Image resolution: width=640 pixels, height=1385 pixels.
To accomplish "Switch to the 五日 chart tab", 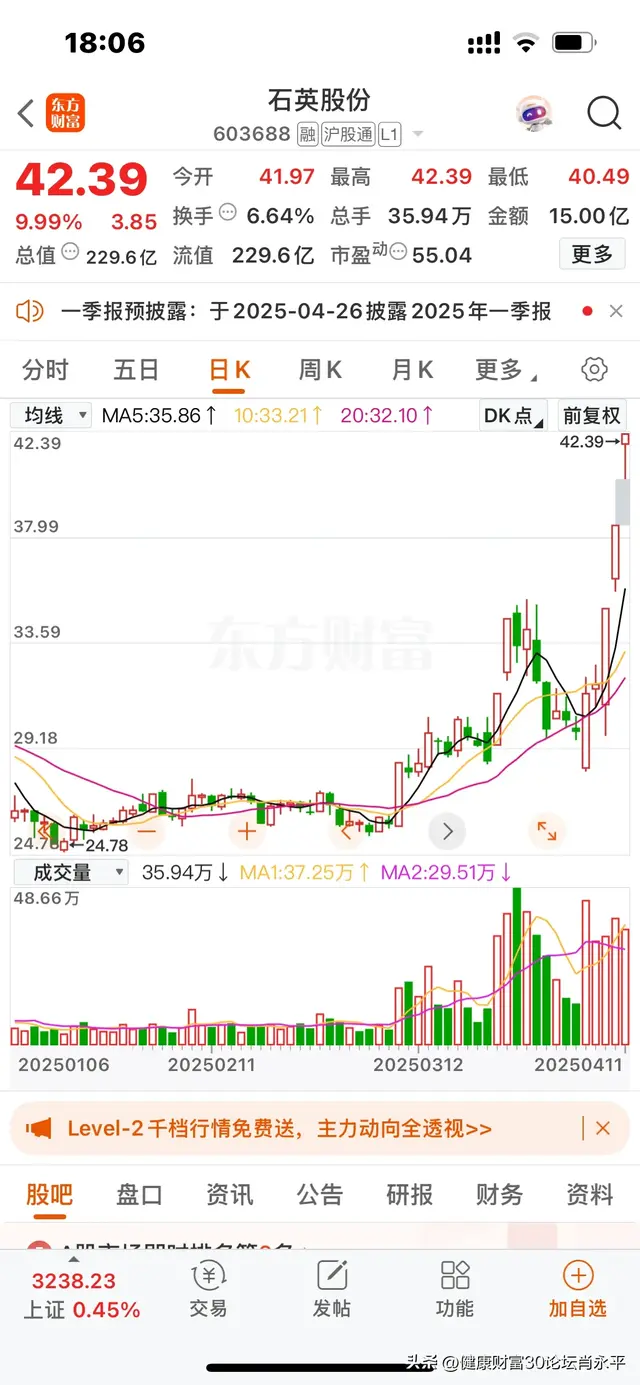I will click(x=136, y=370).
